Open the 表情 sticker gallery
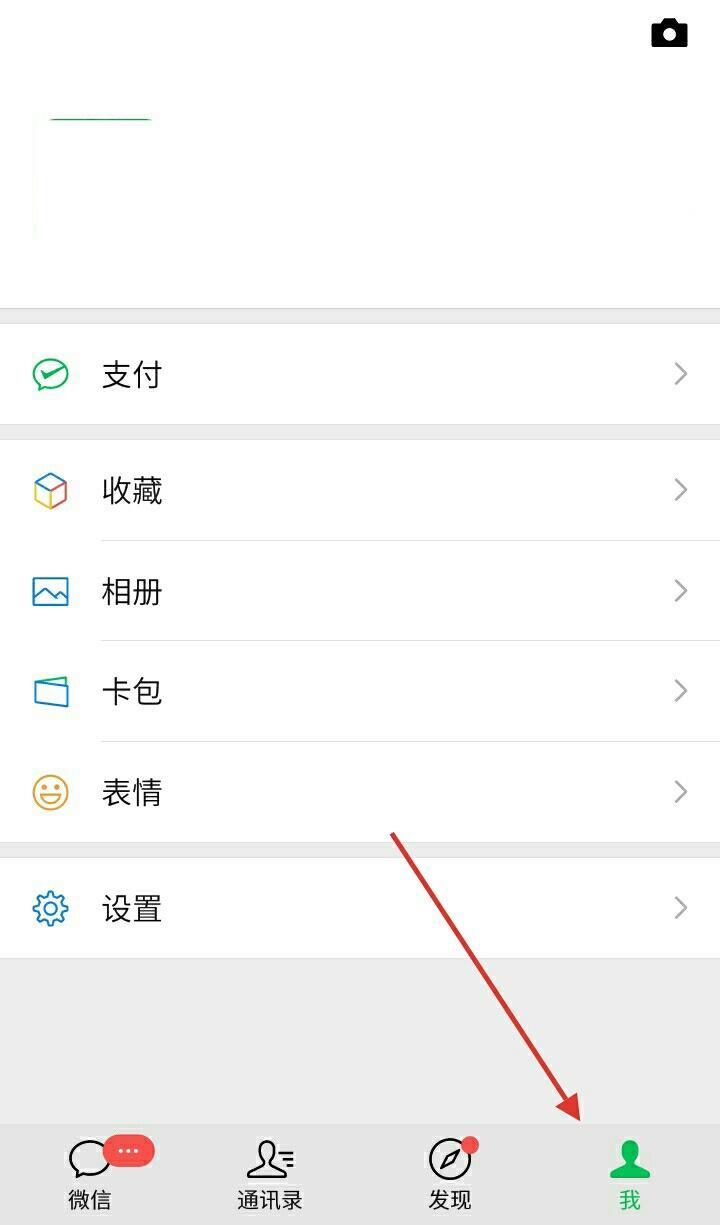The height and width of the screenshot is (1225, 720). [x=360, y=792]
